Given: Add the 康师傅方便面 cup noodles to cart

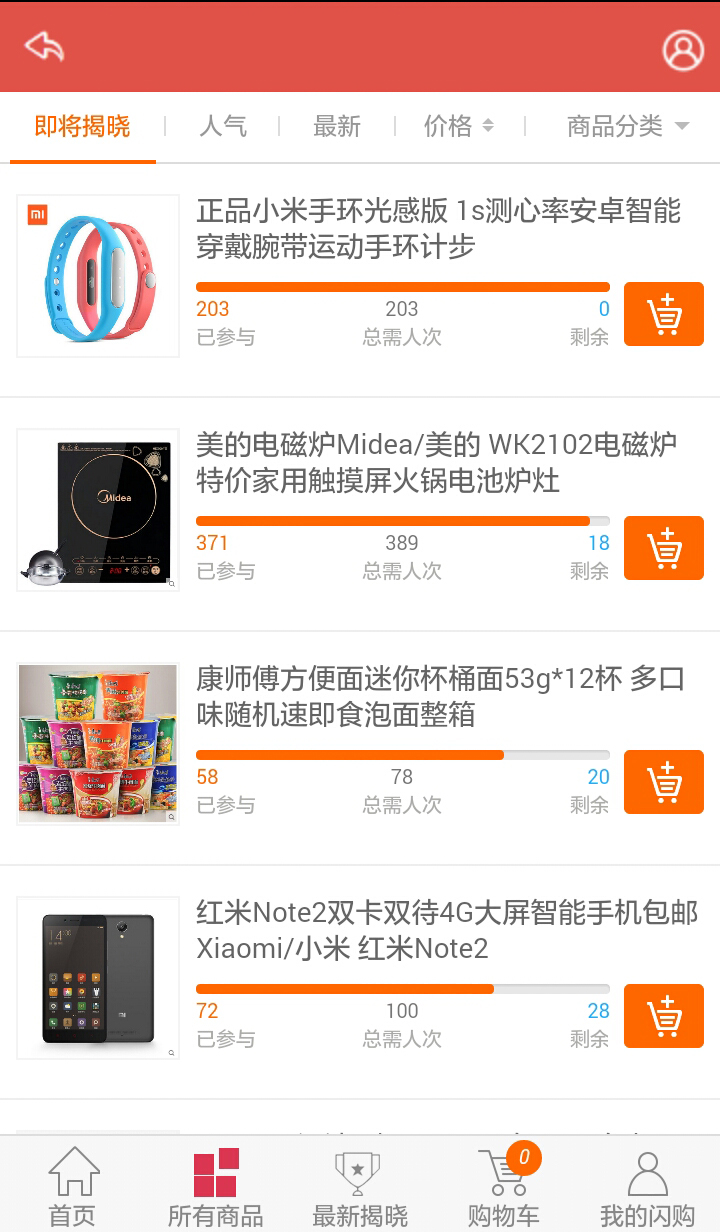Looking at the screenshot, I should pyautogui.click(x=663, y=782).
